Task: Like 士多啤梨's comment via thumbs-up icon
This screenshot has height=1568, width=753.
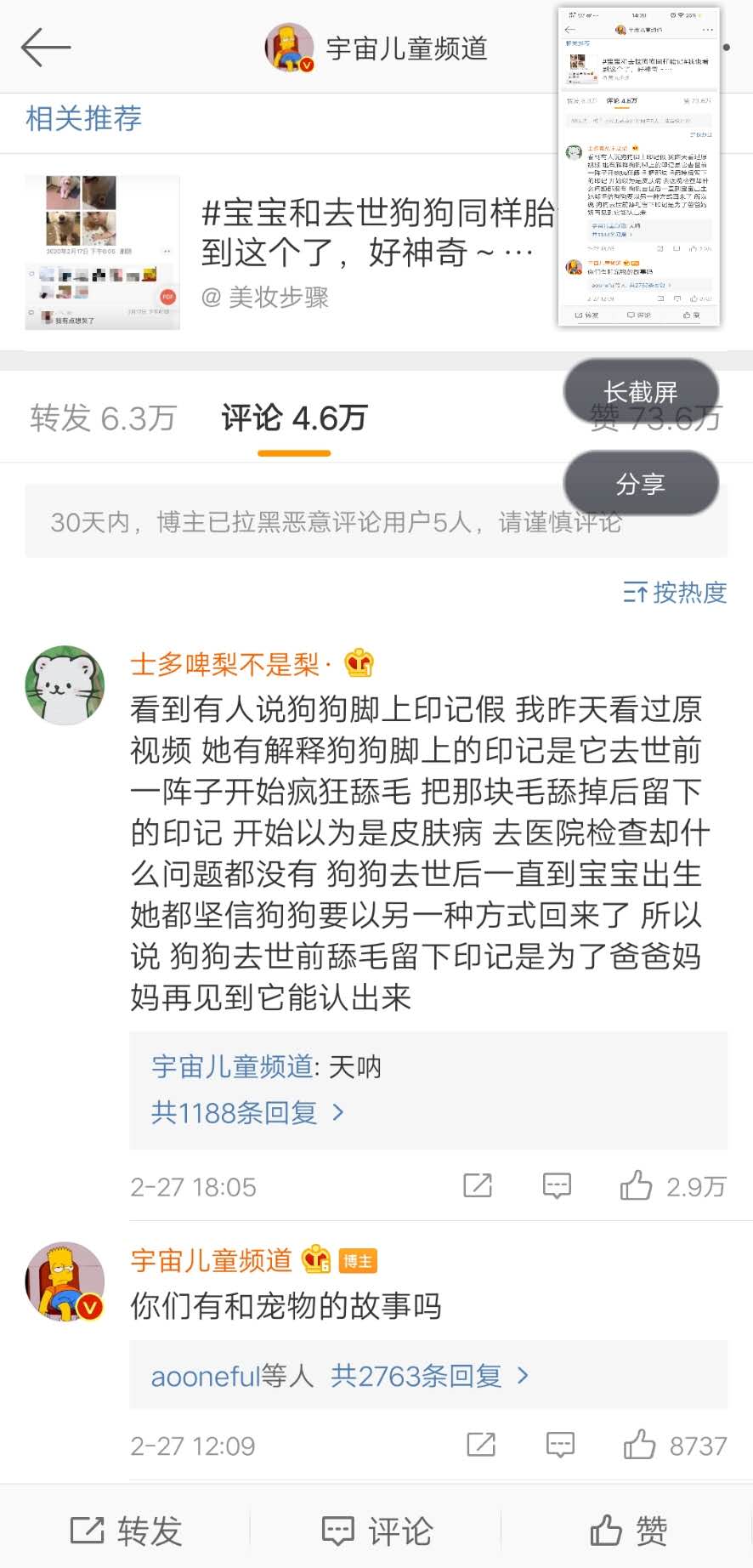Action: tap(638, 1185)
